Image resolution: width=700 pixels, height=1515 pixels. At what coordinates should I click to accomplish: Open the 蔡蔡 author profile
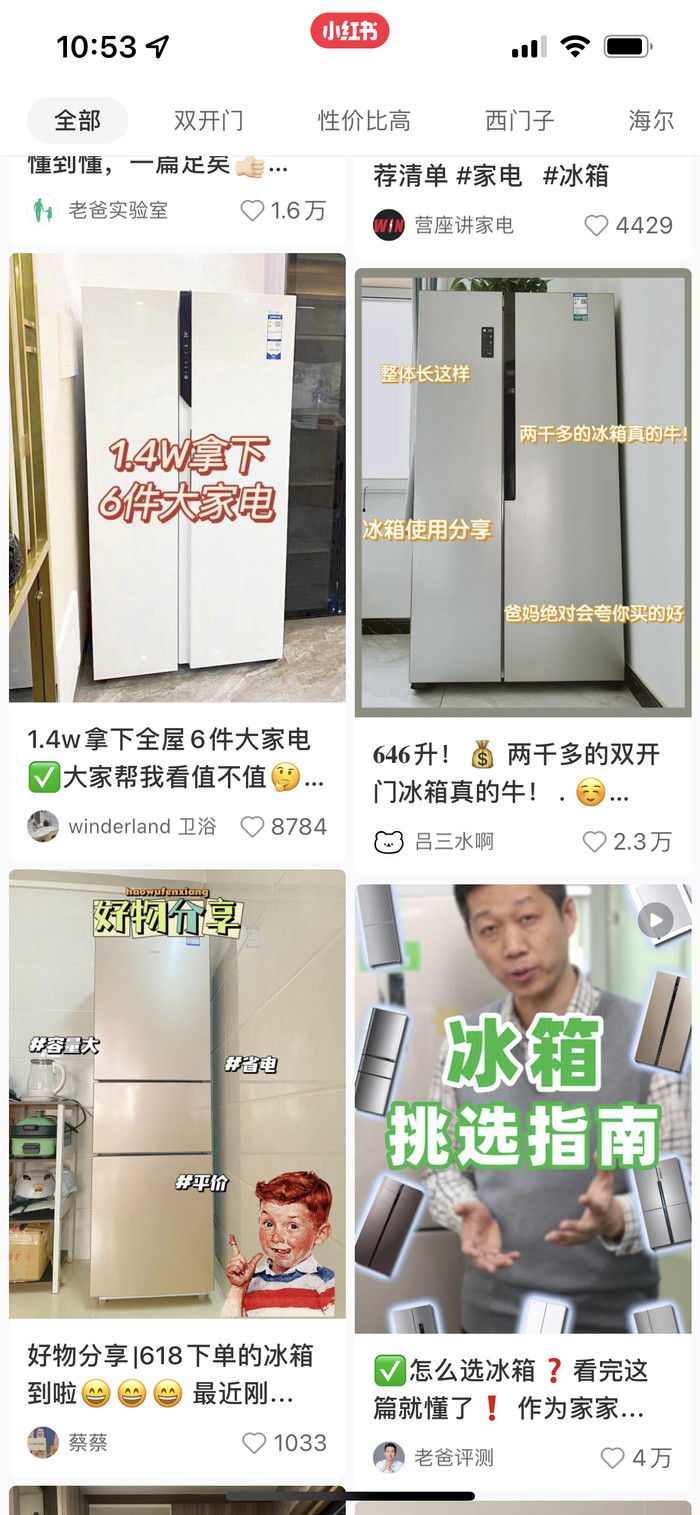click(x=43, y=1443)
